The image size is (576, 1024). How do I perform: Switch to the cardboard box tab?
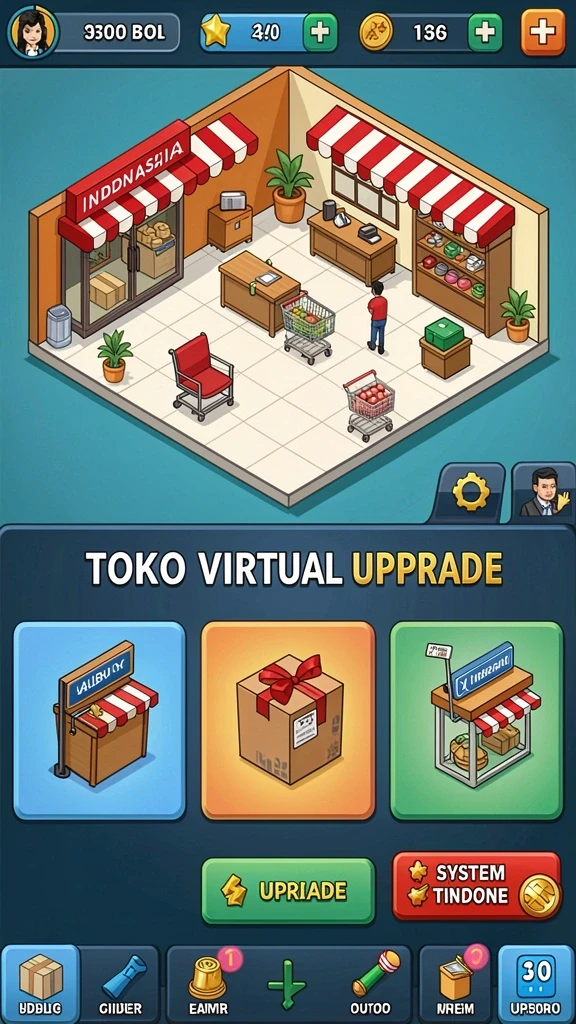[40, 984]
